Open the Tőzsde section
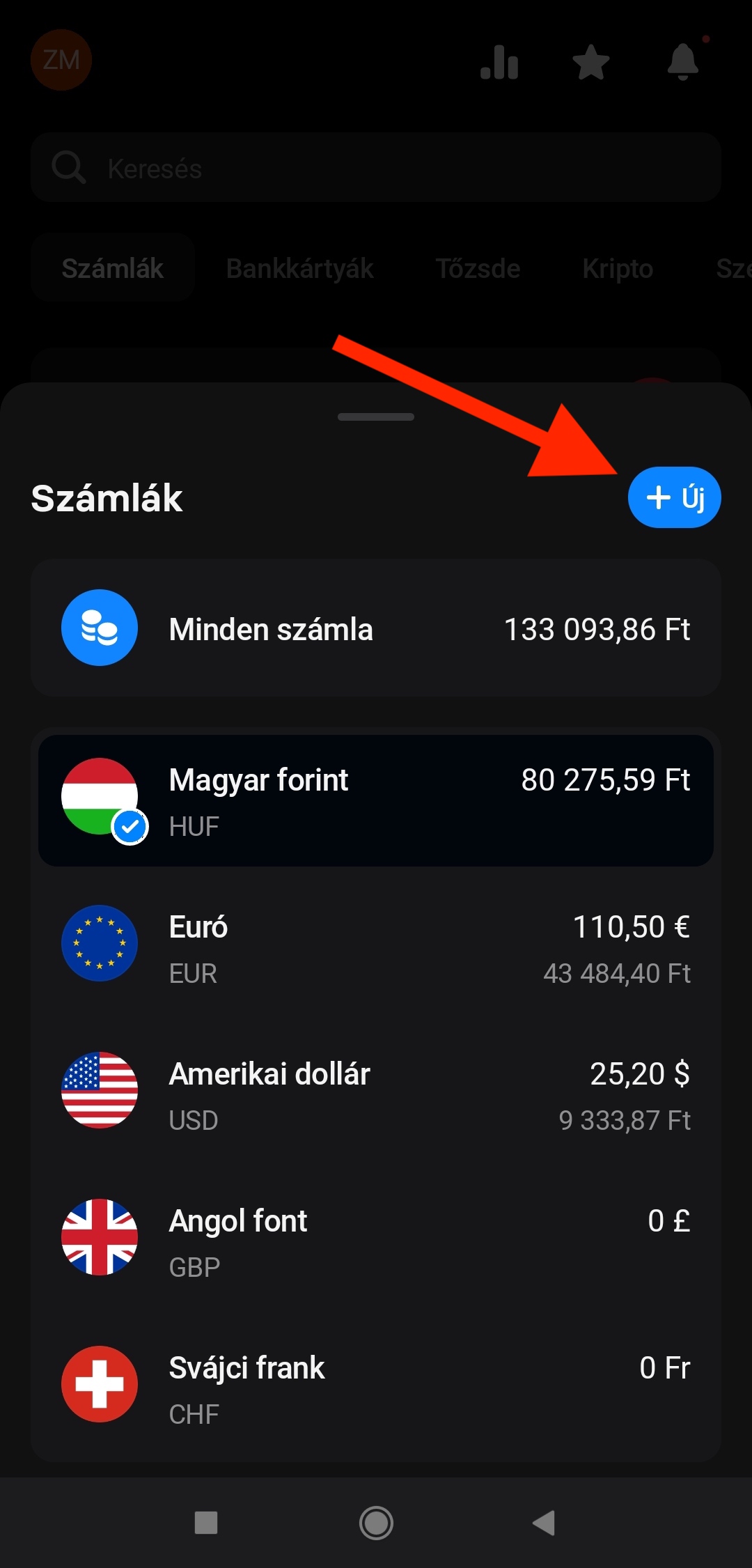Screen dimensions: 752x1568 pos(478,268)
